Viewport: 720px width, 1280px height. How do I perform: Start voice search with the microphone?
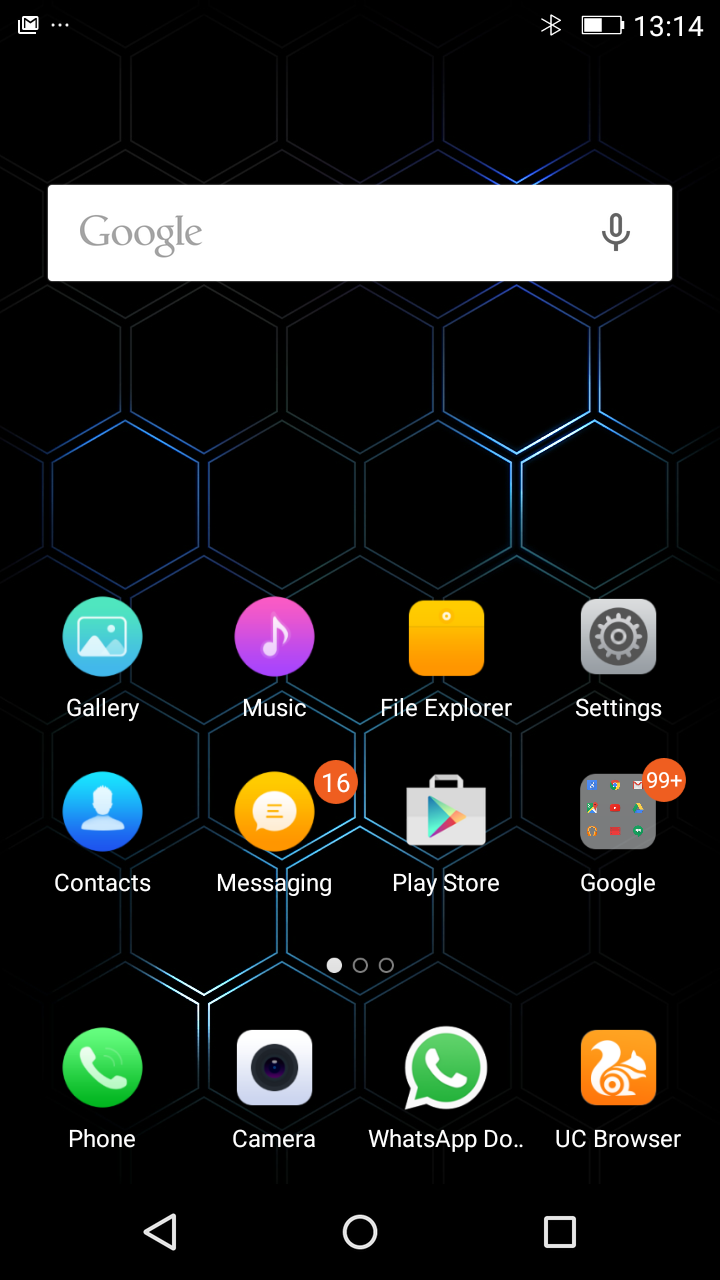click(x=615, y=233)
